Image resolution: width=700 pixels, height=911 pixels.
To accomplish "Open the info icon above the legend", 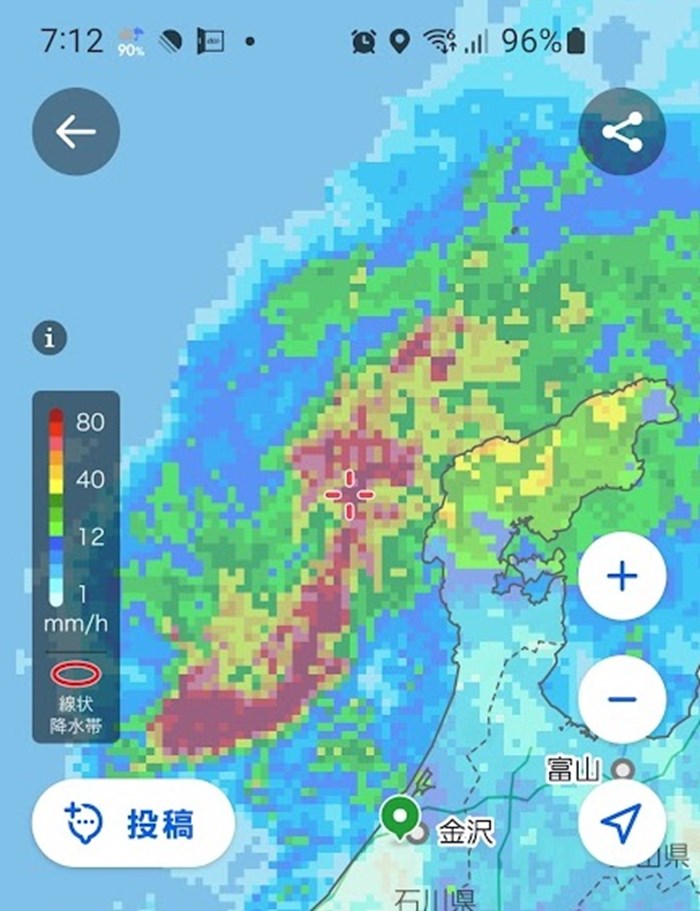I will point(49,338).
